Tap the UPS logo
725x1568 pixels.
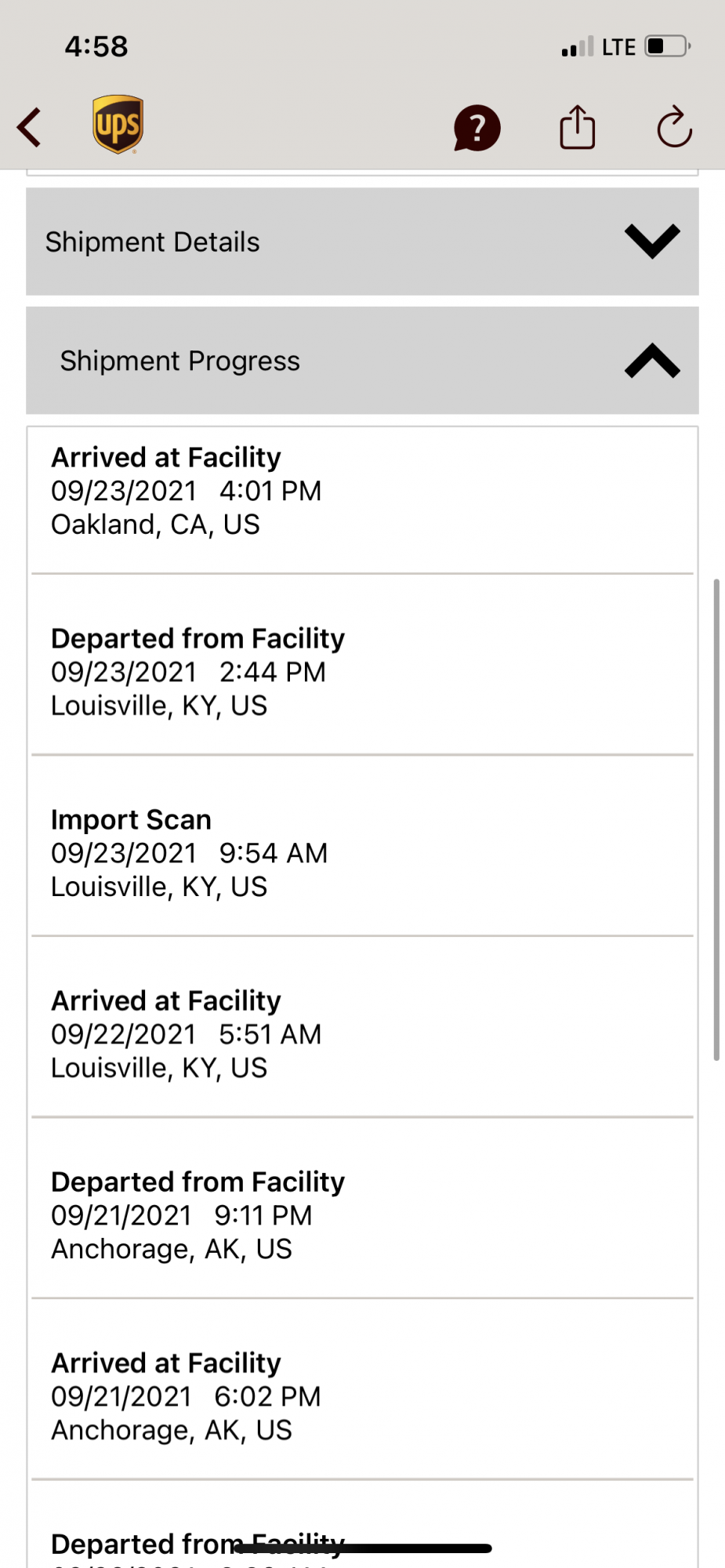coord(118,125)
